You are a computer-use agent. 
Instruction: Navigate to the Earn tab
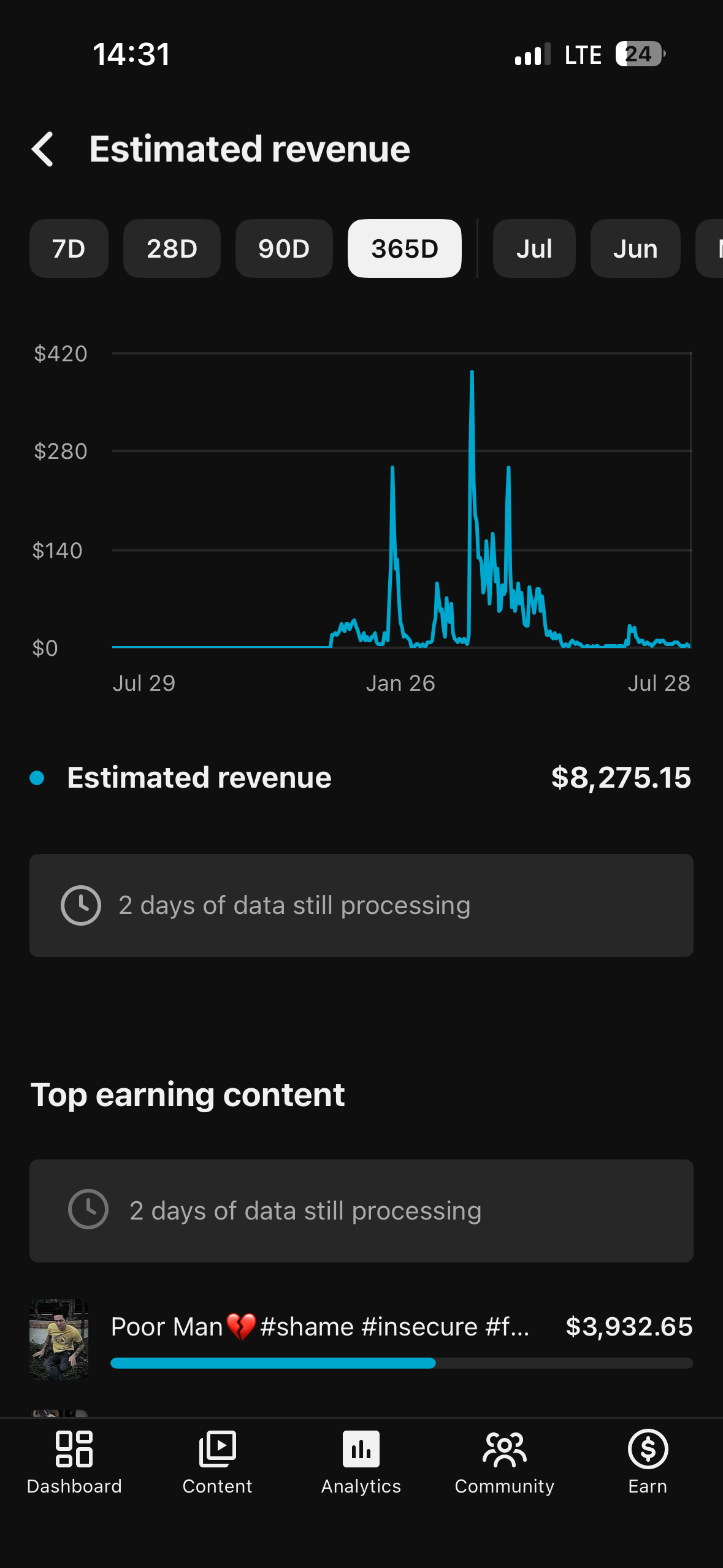(x=648, y=1462)
